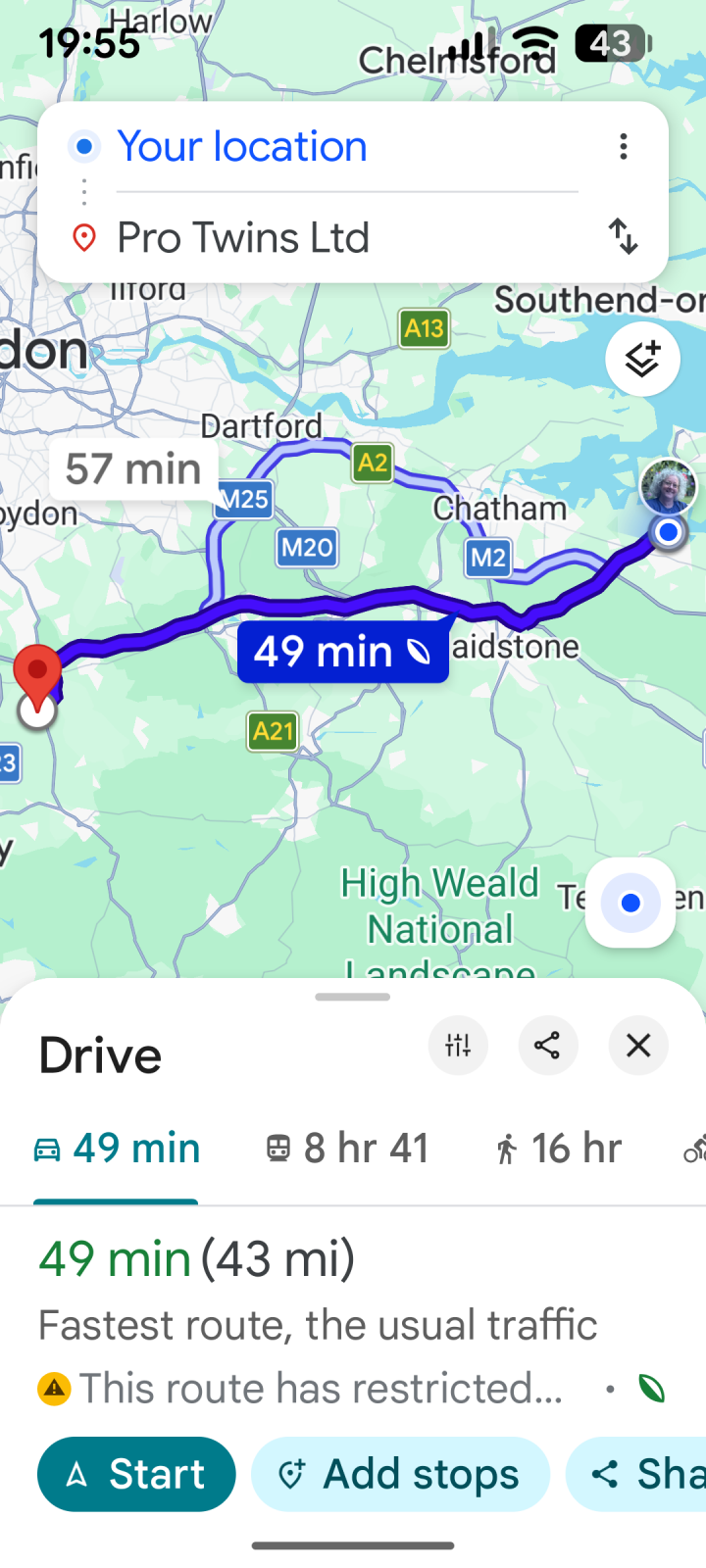Tap the Add stops chip
This screenshot has height=1568, width=706.
click(400, 1474)
